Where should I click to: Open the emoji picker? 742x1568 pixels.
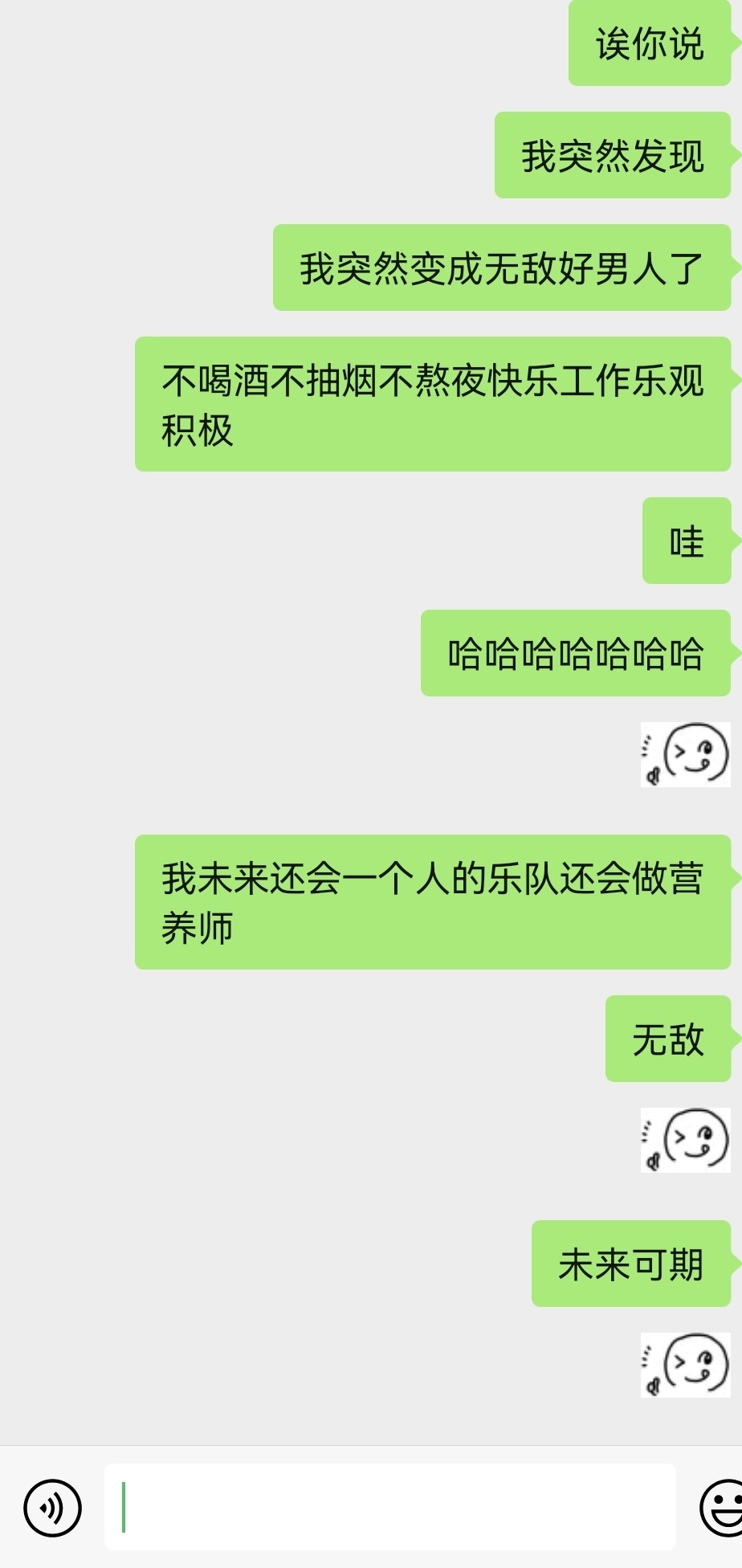(x=723, y=1508)
